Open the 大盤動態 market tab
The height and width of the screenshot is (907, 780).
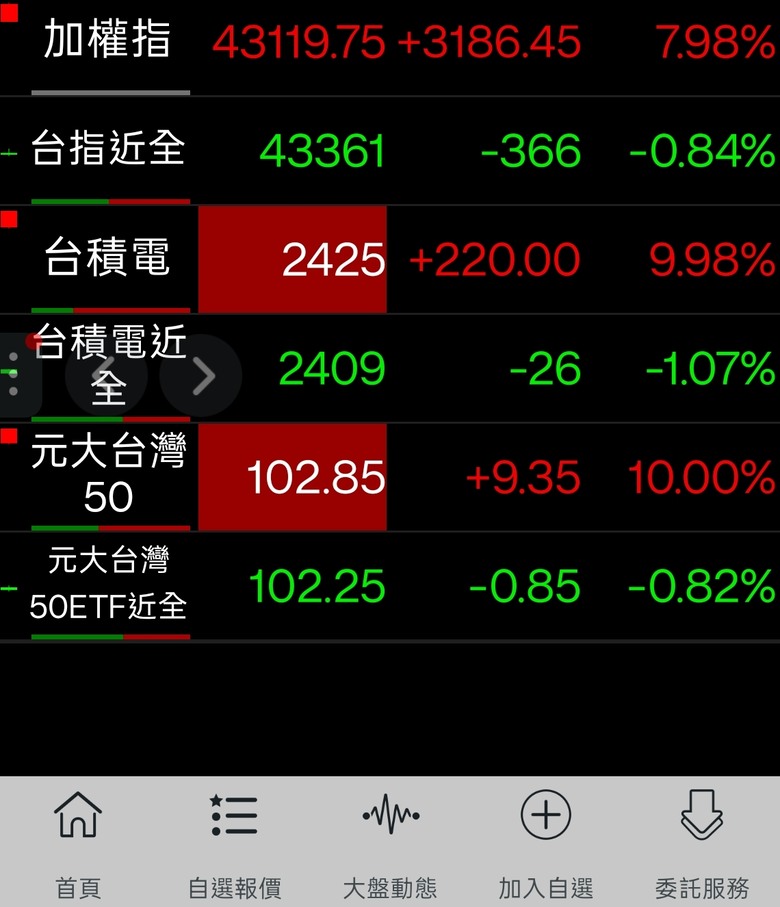[390, 842]
